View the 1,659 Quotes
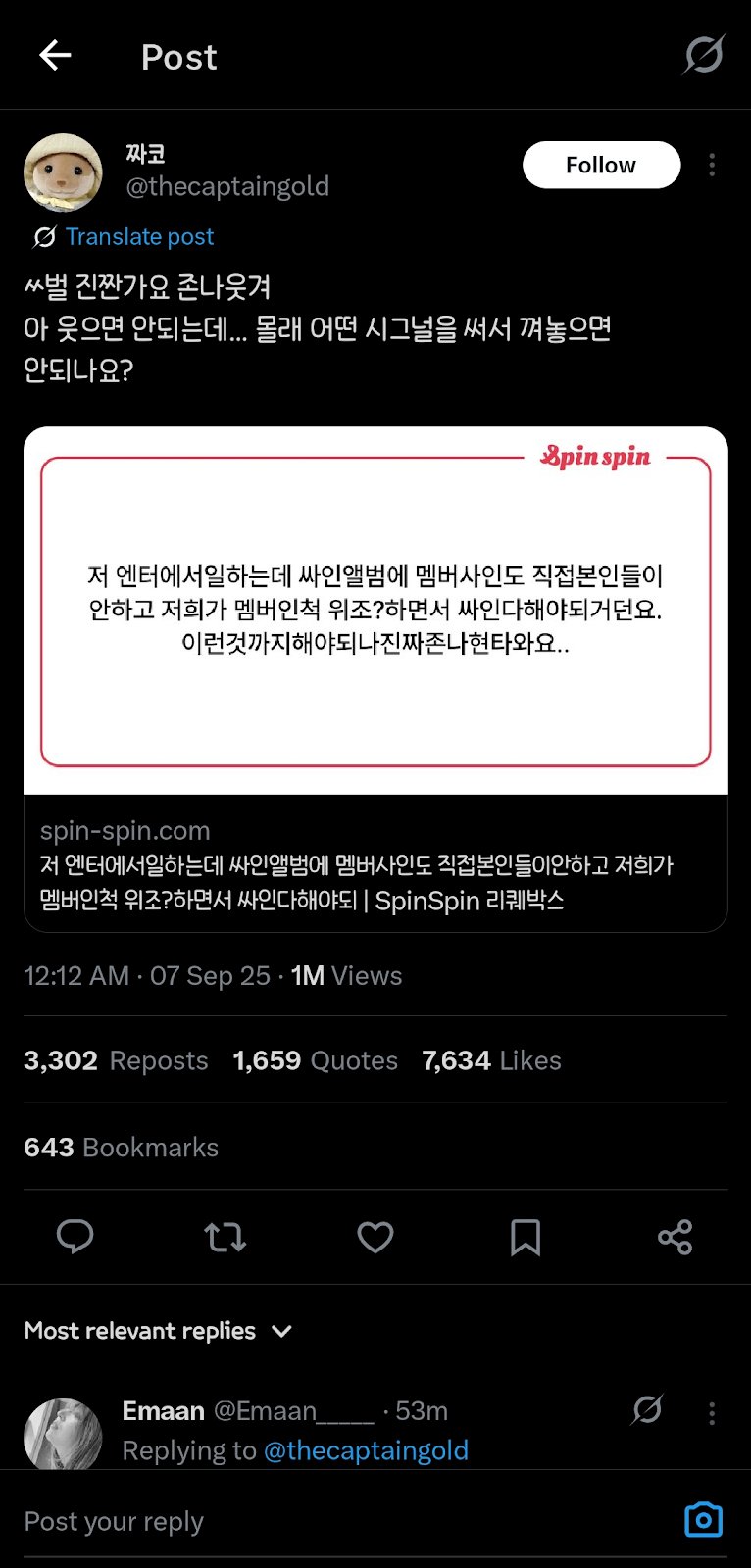Viewport: 751px width, 1568px height. (316, 1060)
